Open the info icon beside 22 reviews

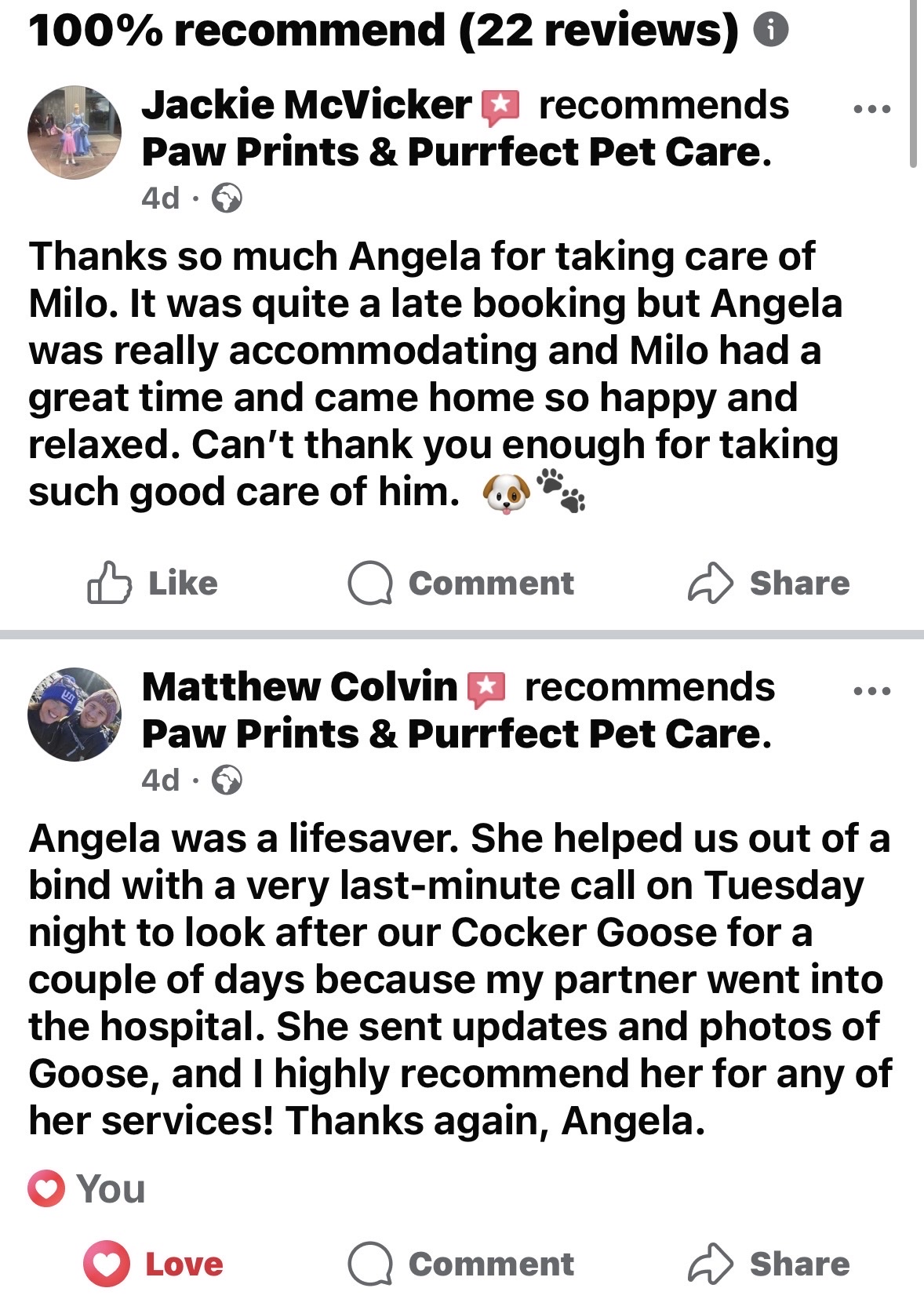[770, 31]
